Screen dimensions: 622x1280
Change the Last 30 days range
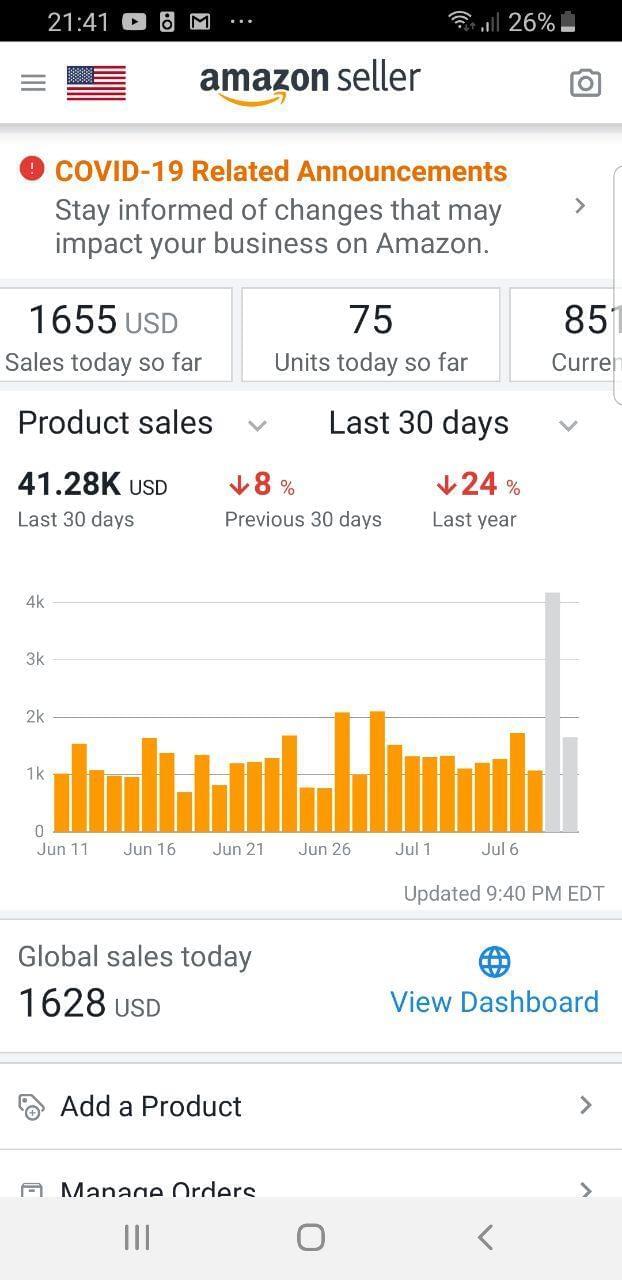(x=452, y=424)
